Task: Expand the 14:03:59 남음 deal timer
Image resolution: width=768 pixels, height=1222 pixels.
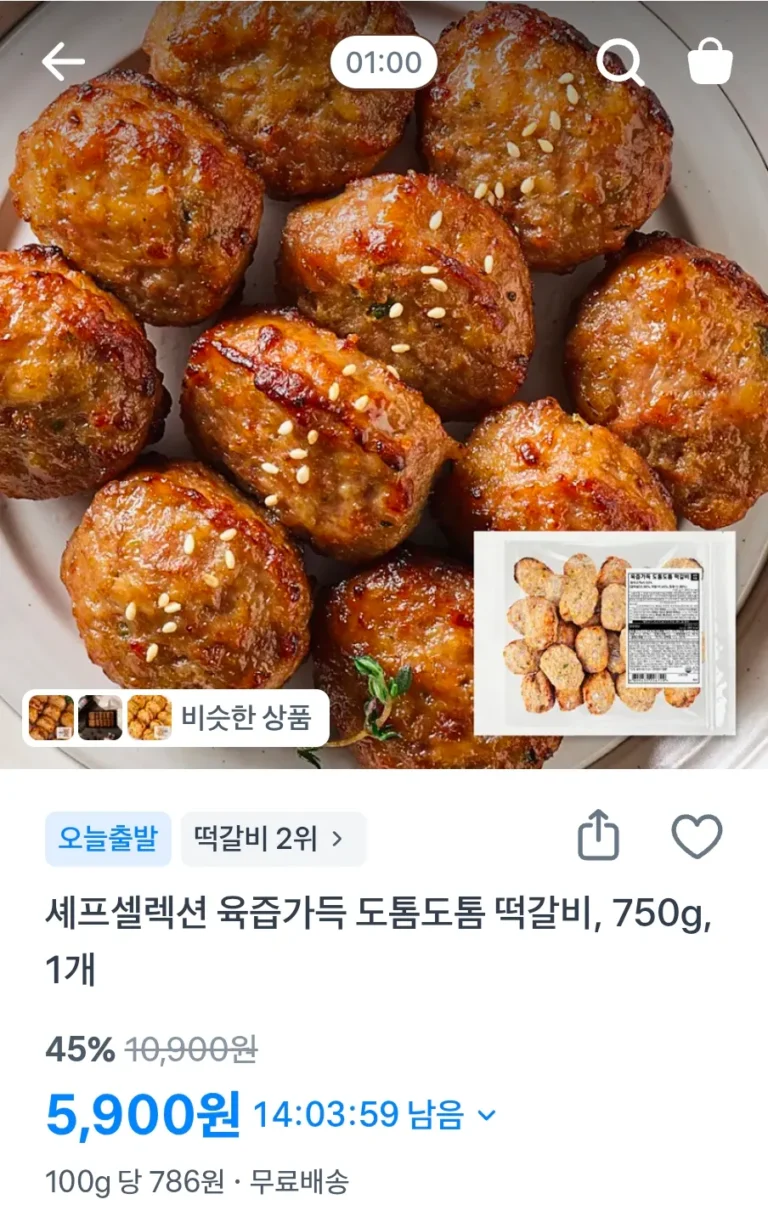Action: [x=374, y=1114]
